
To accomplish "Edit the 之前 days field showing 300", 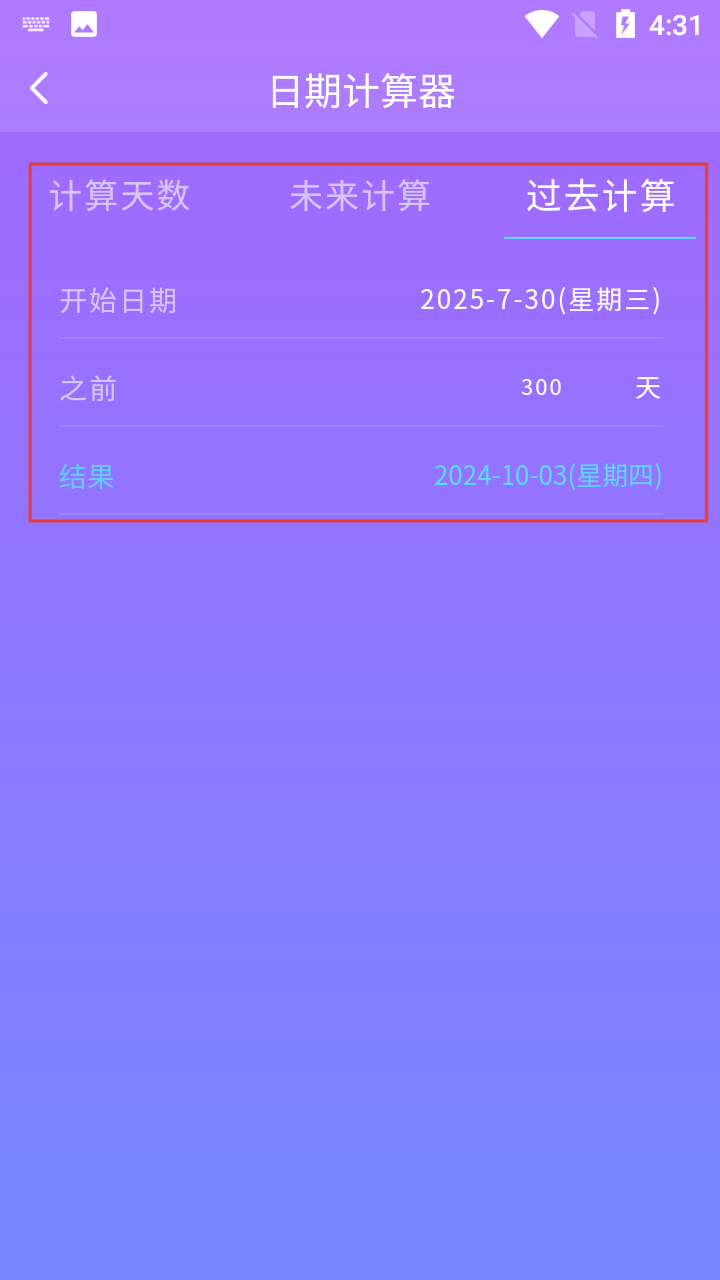I will coord(542,388).
